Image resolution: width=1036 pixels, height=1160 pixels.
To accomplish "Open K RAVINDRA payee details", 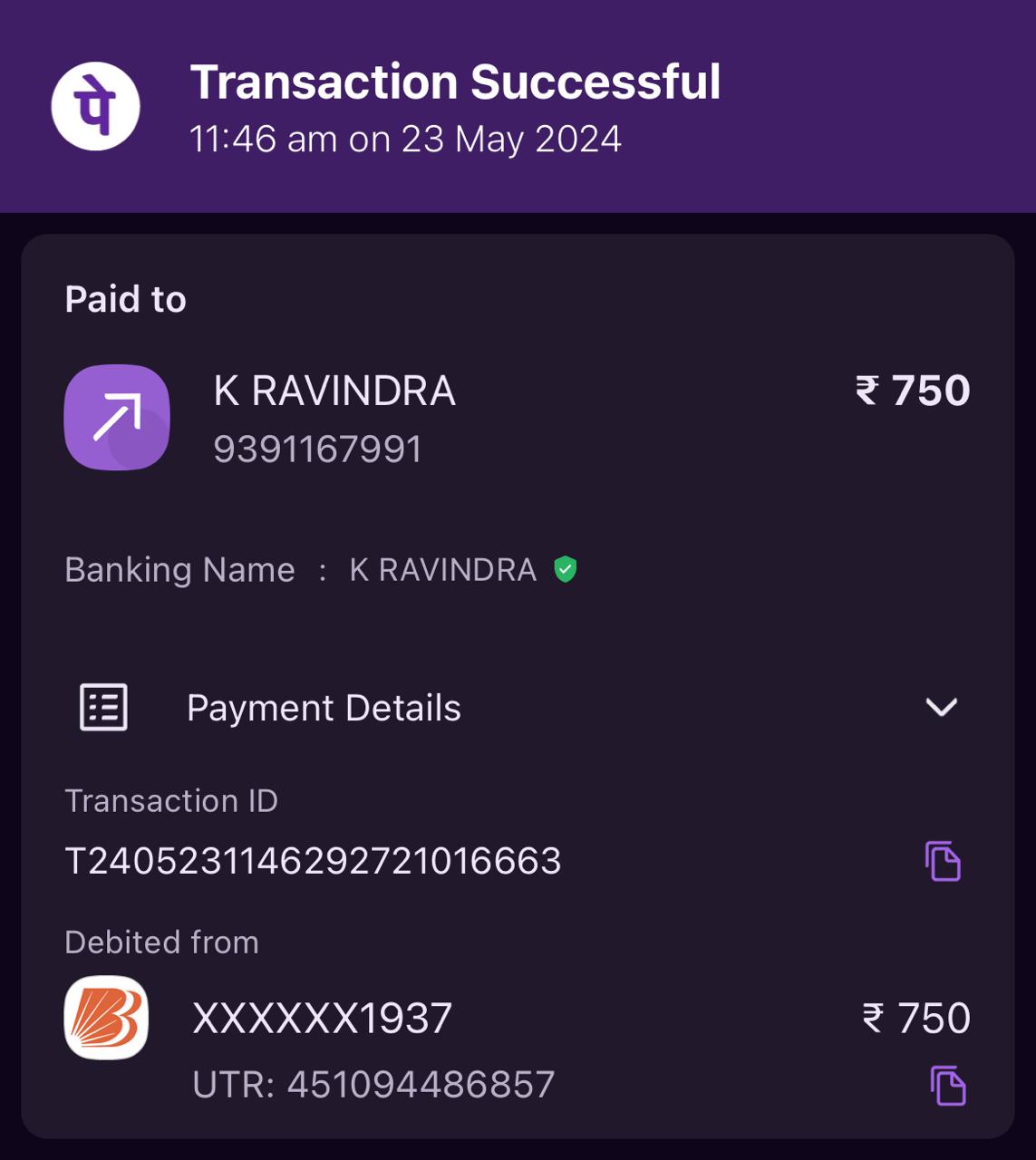I will [x=334, y=391].
